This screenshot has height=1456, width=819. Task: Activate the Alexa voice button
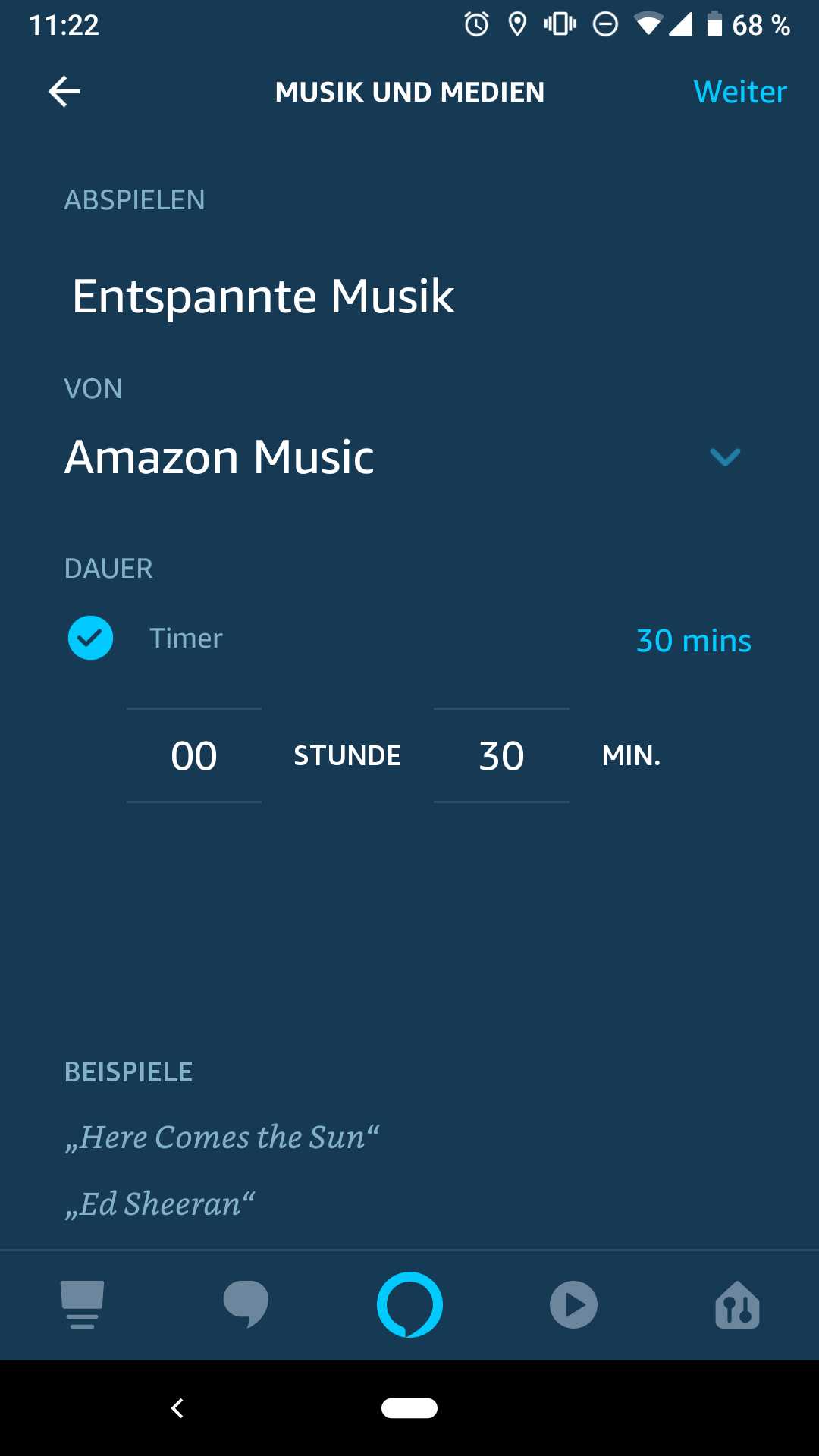[x=409, y=1304]
